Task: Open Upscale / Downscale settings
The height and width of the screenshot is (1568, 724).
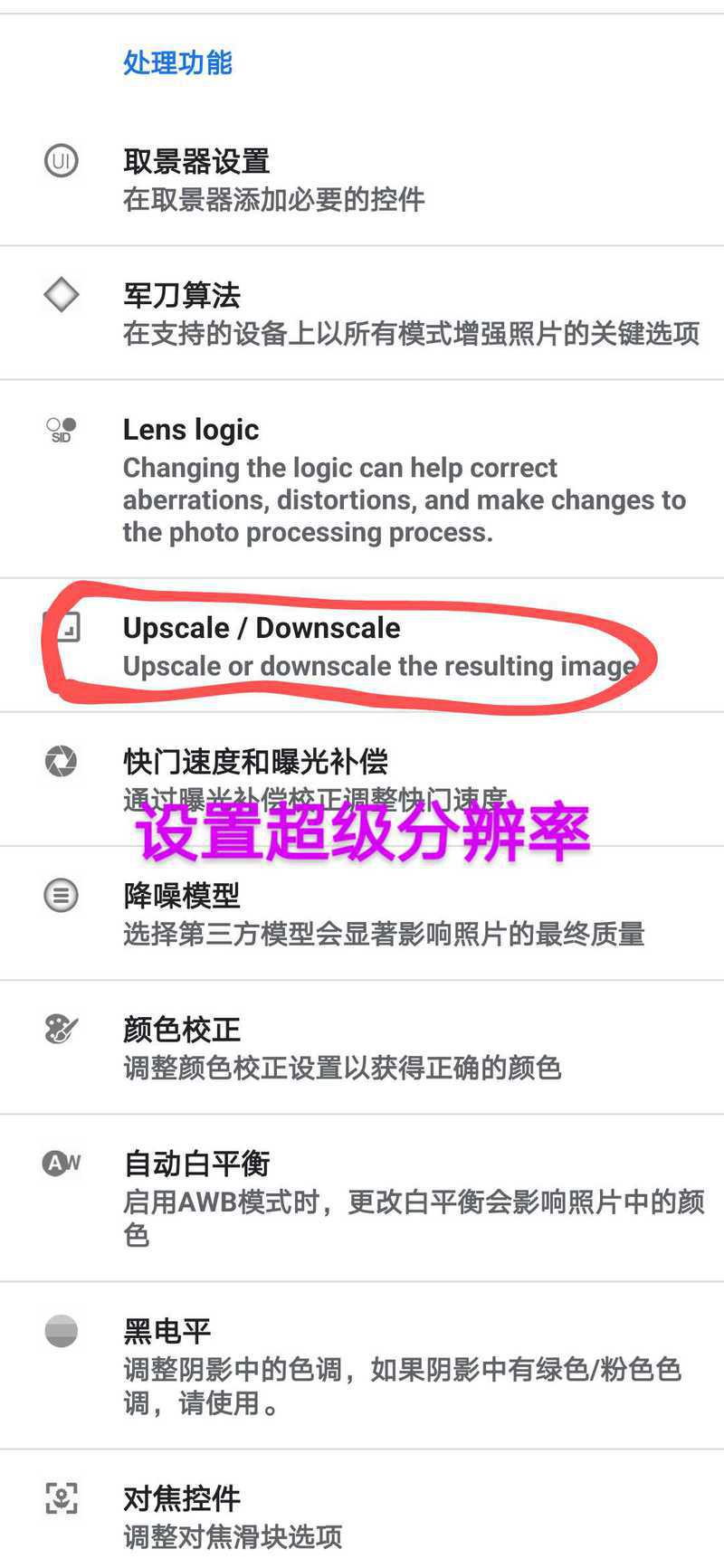Action: coord(362,646)
